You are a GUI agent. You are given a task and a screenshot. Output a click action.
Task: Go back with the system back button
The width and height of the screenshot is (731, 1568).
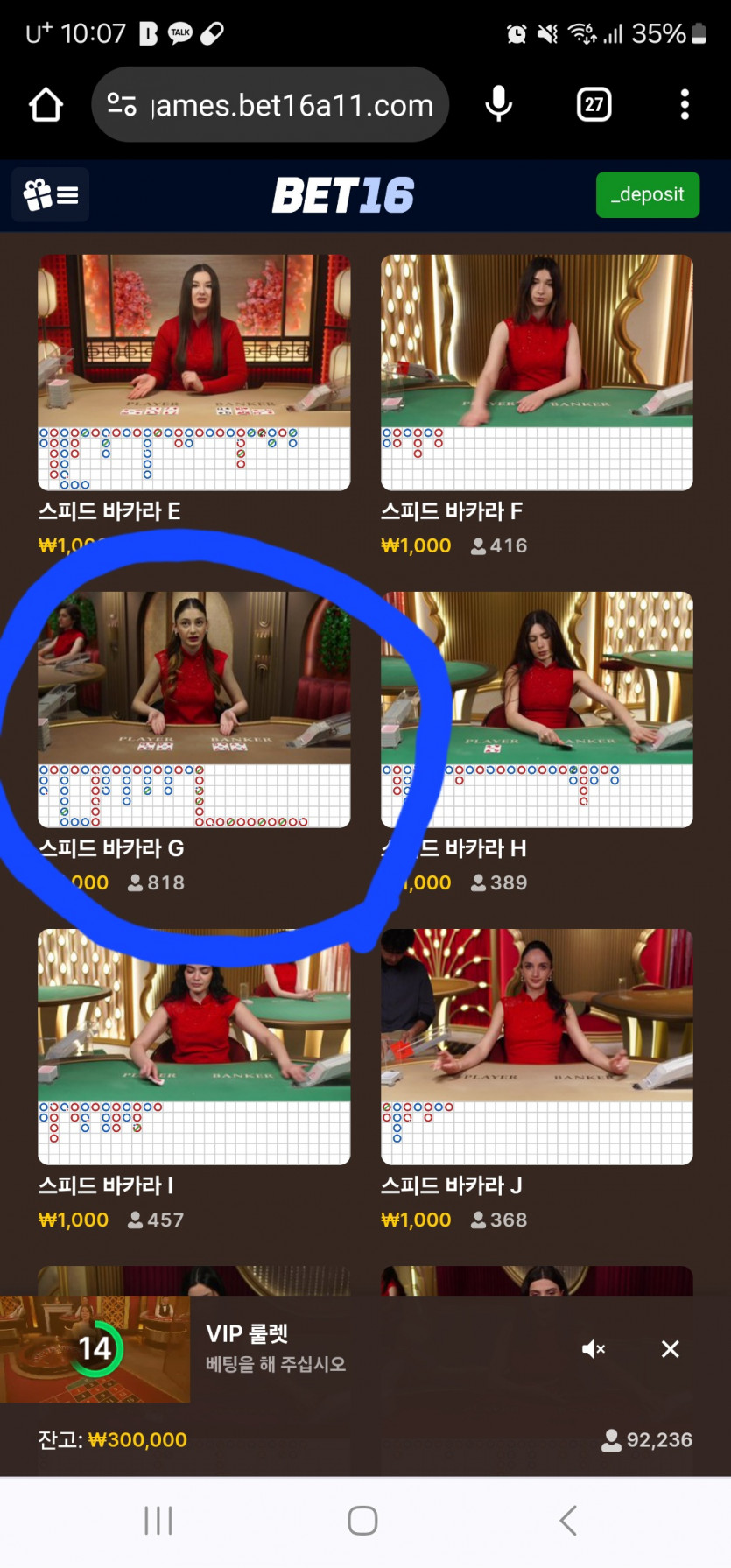pos(568,1521)
